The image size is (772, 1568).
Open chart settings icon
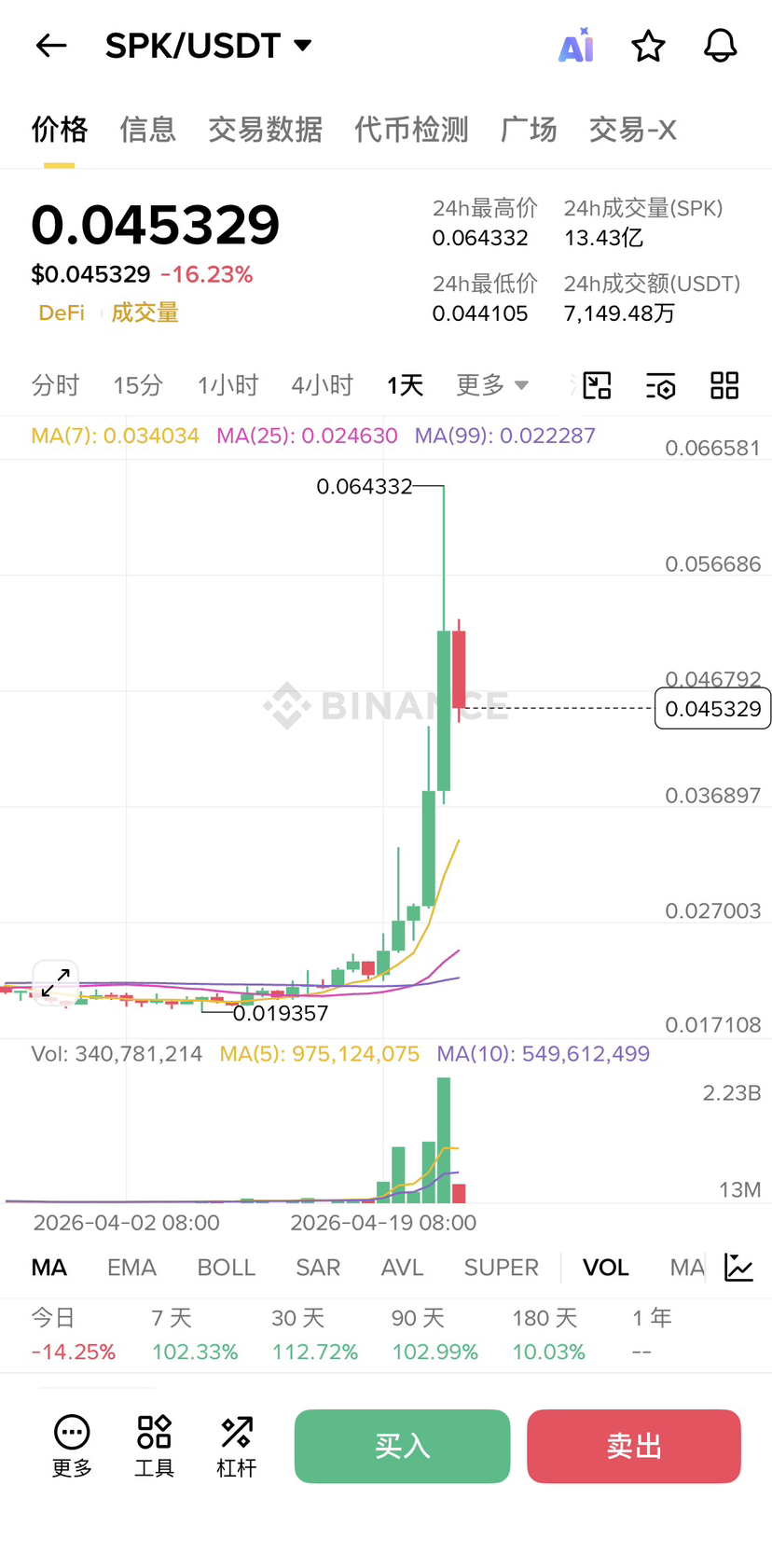660,385
